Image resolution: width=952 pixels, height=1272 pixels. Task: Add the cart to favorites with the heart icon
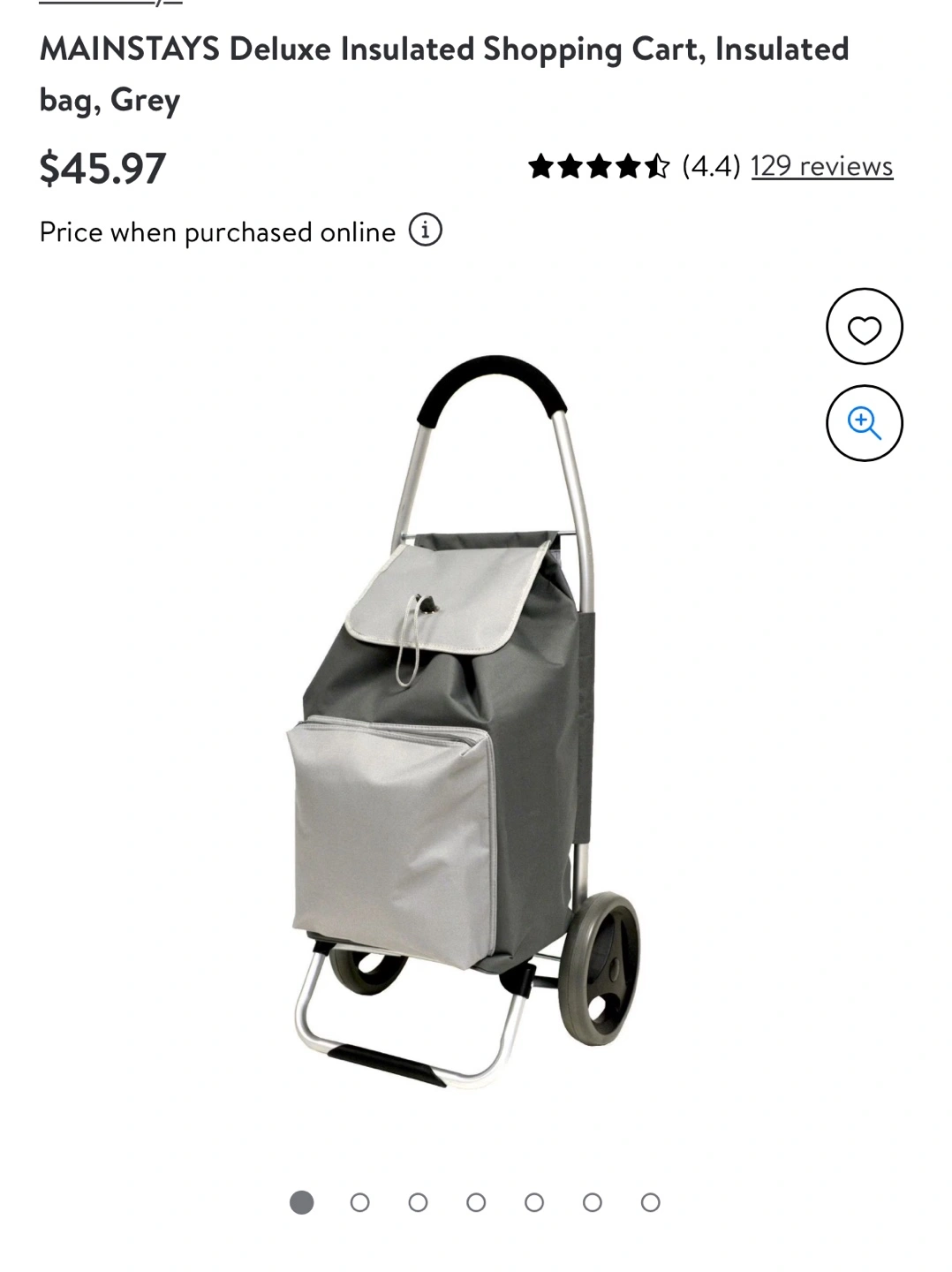coord(864,327)
